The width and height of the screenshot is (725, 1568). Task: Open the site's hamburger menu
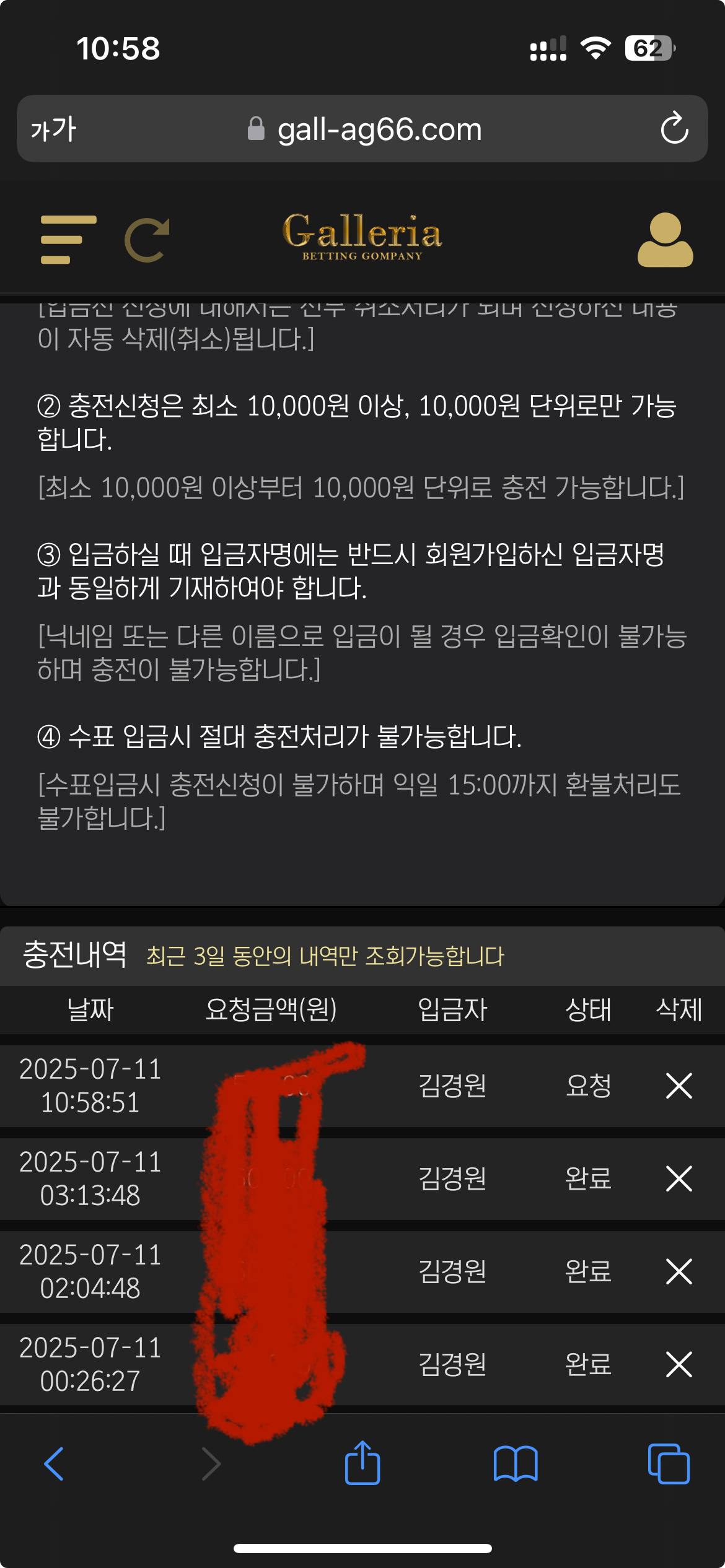(x=68, y=240)
